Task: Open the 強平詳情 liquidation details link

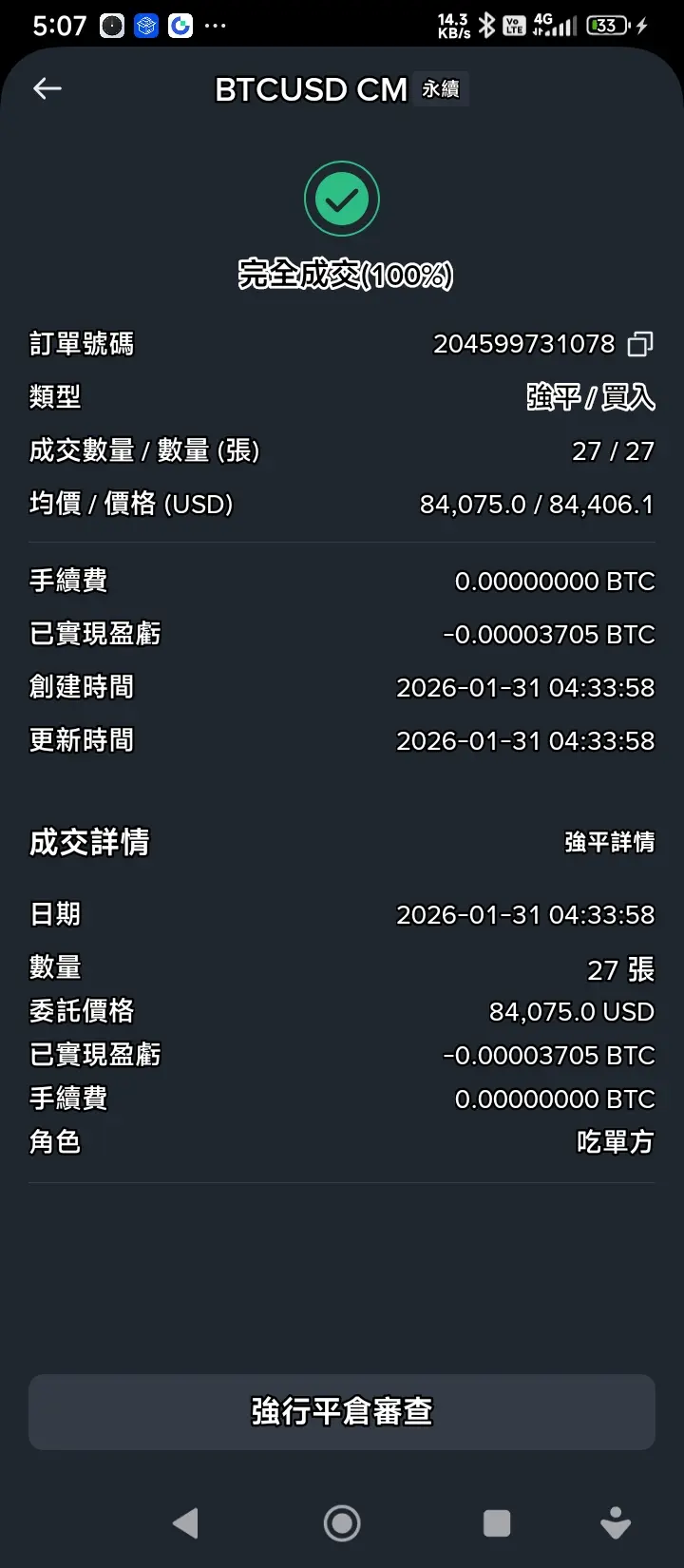Action: point(609,842)
